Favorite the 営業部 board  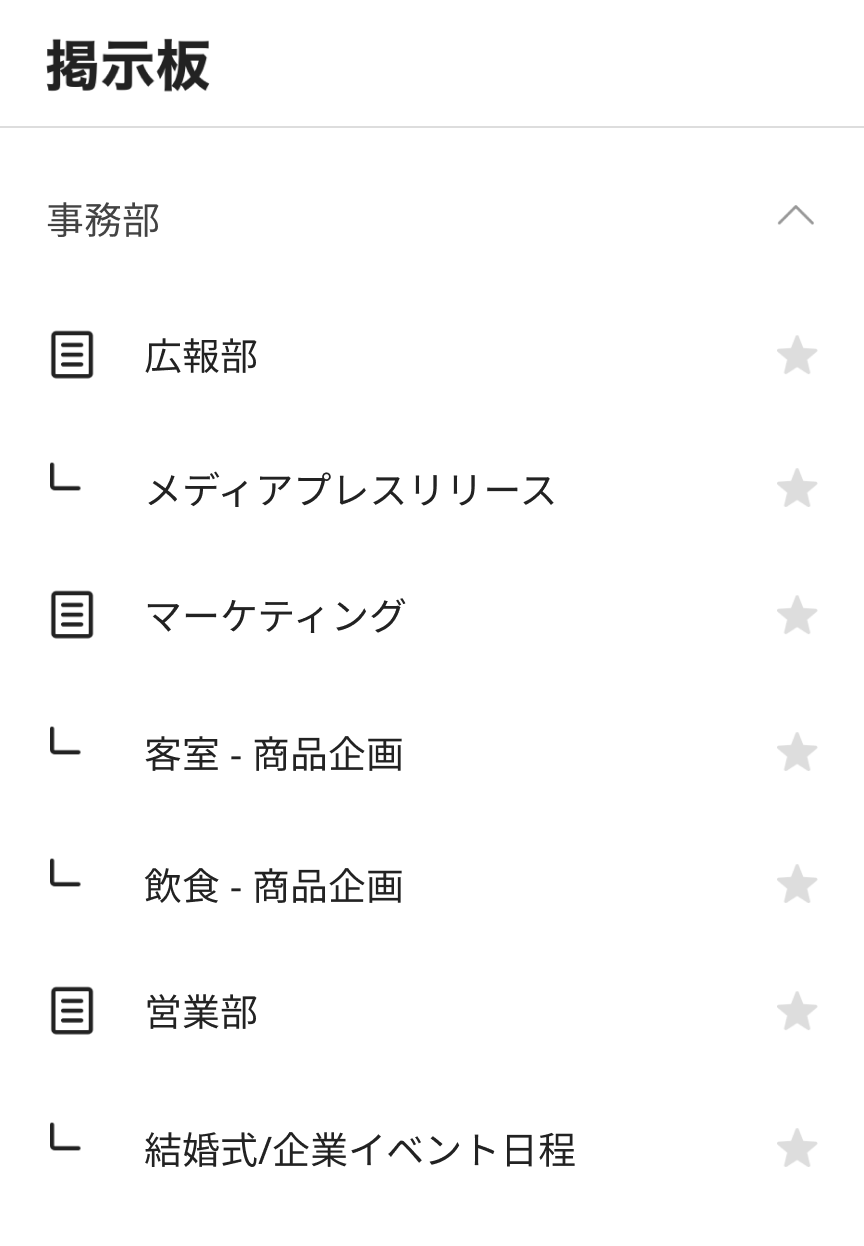[797, 1012]
